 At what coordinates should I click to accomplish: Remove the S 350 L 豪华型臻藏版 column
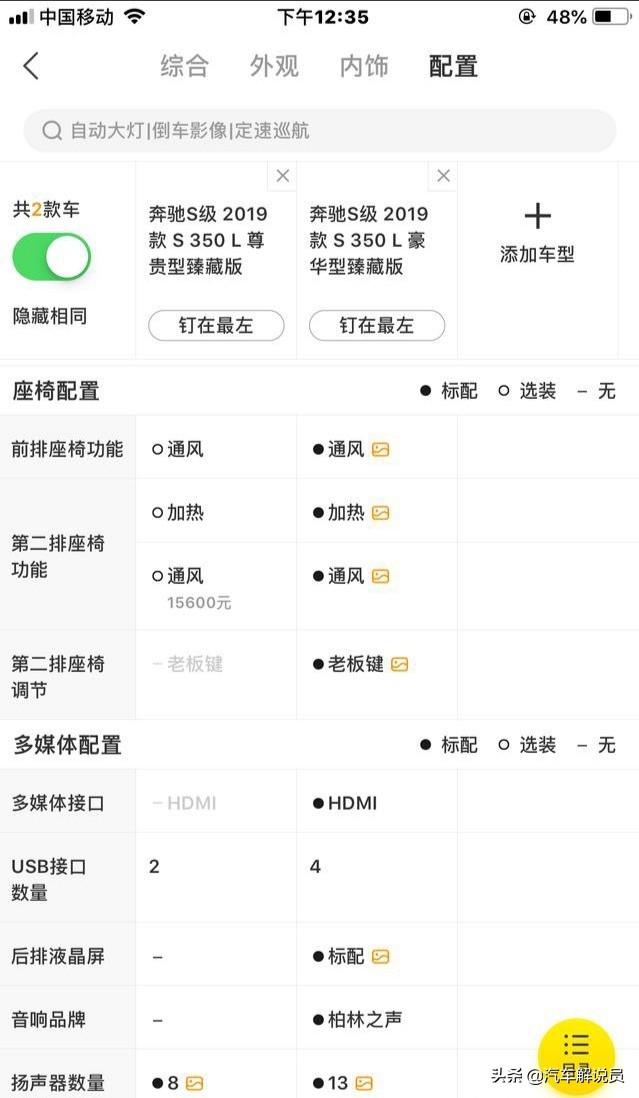443,176
